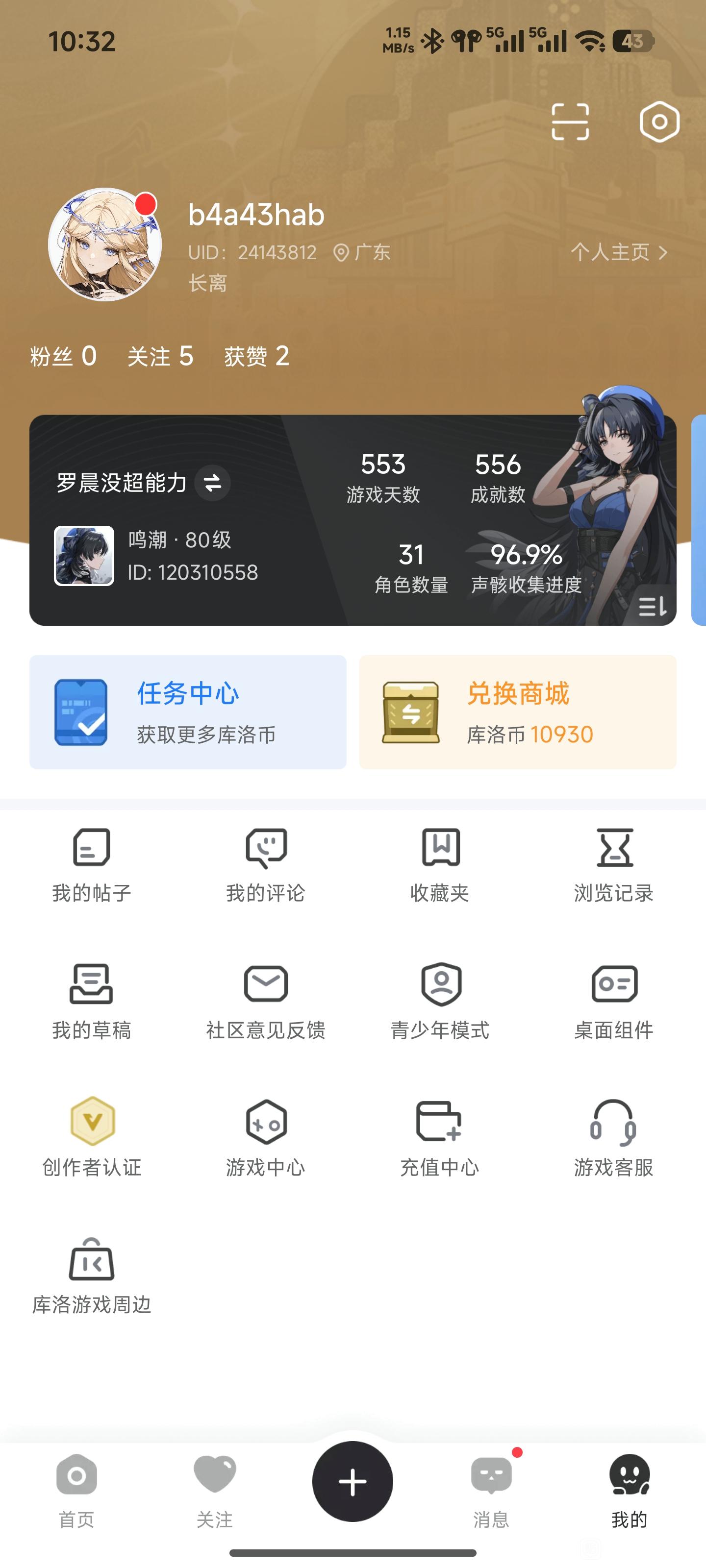This screenshot has height=1568, width=706.
Task: Open 充值中心
Action: point(440,1138)
